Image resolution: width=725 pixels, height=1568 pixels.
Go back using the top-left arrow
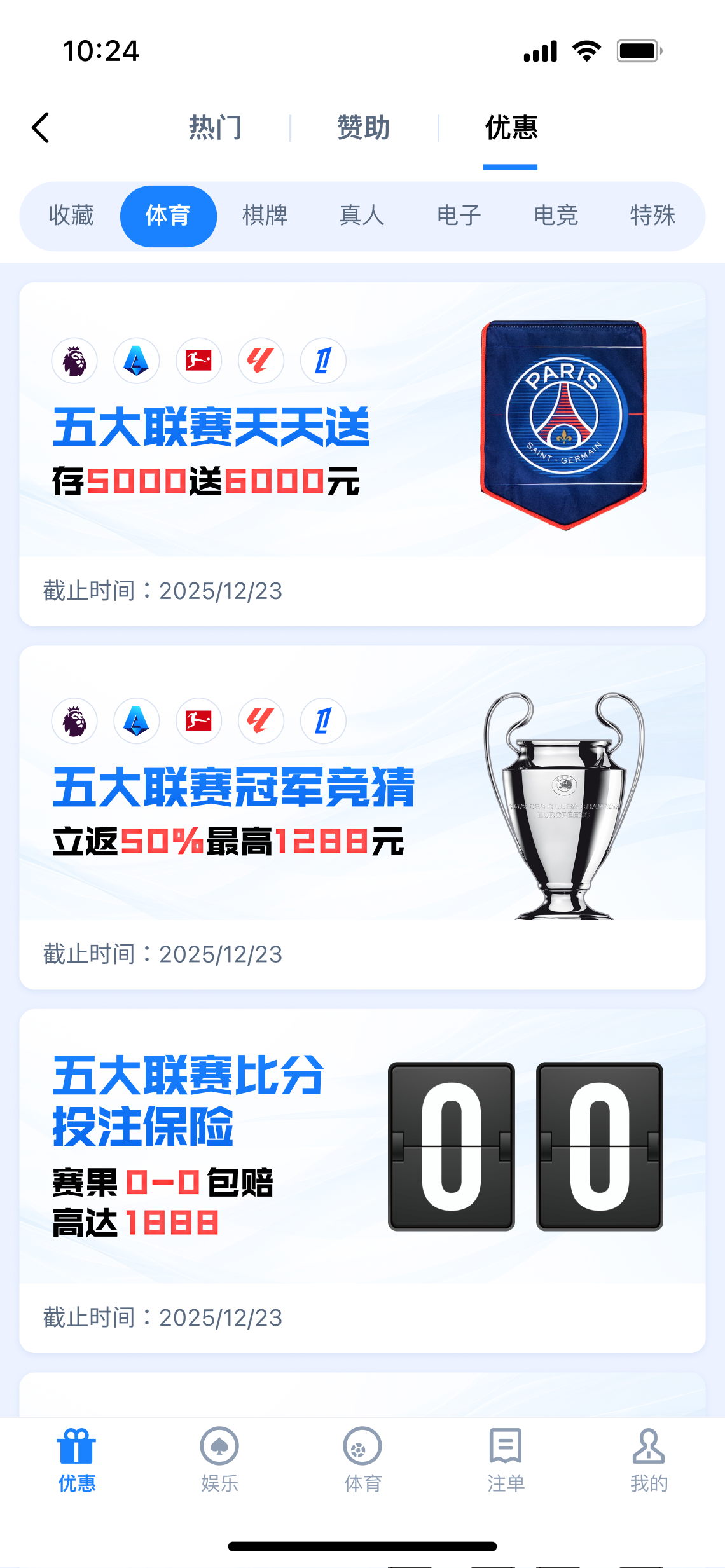(41, 128)
